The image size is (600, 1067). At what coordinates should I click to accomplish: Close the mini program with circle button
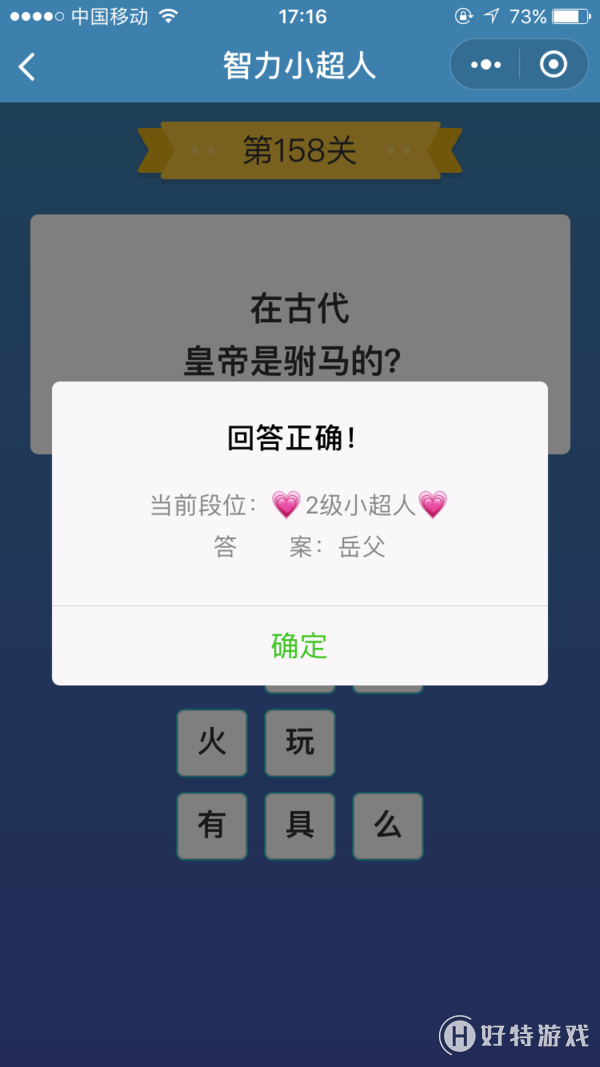(553, 65)
